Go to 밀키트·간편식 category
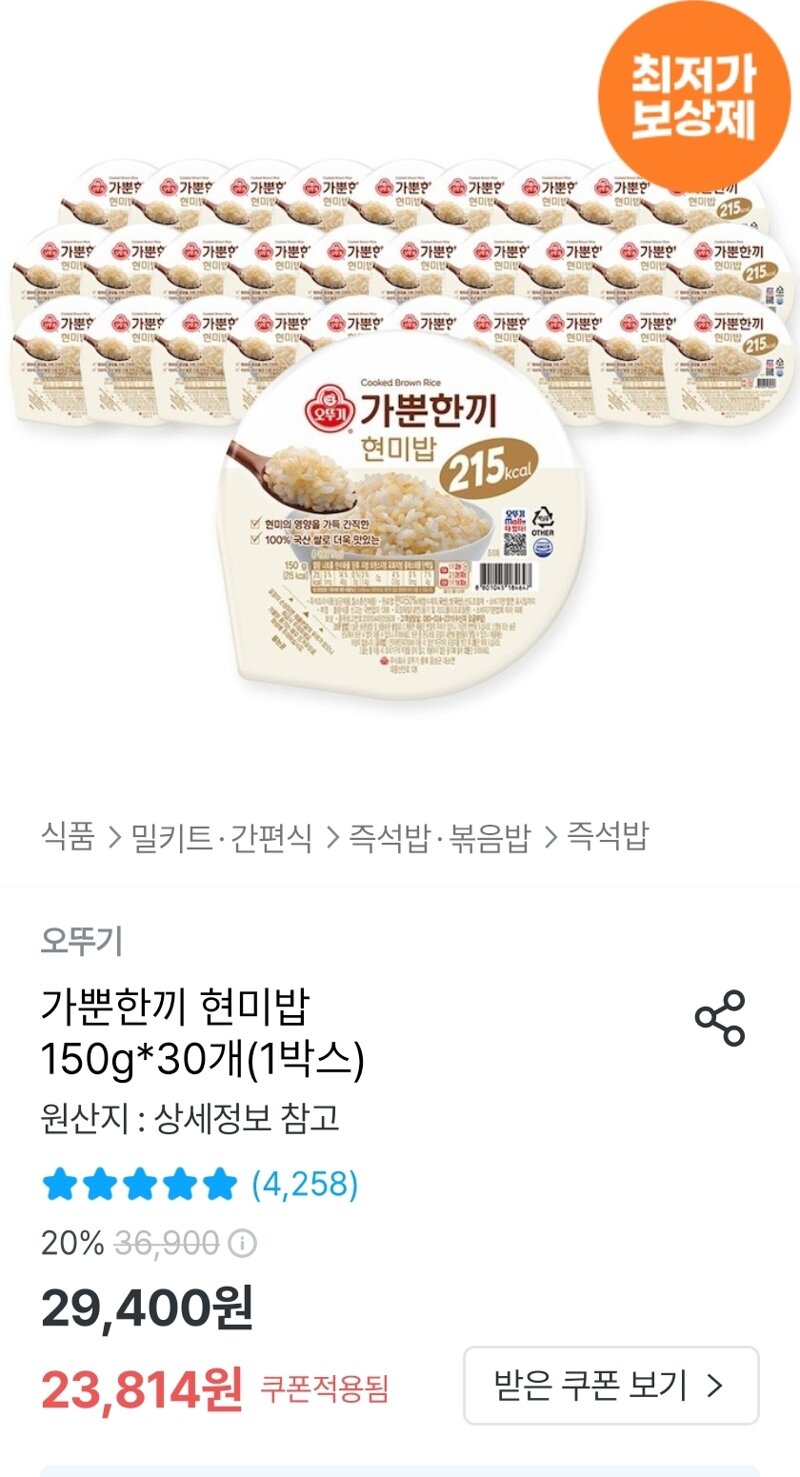 [x=222, y=835]
